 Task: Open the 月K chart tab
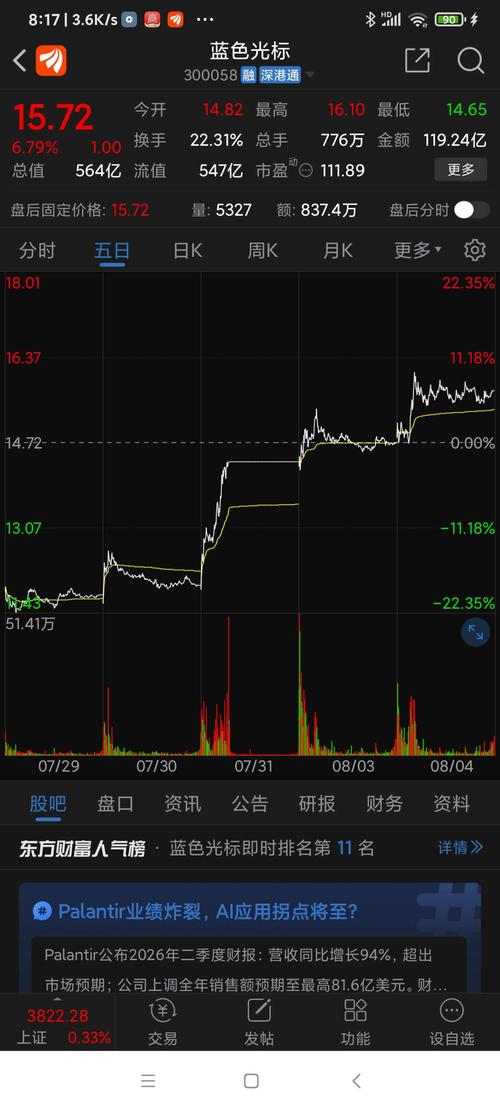pos(338,250)
